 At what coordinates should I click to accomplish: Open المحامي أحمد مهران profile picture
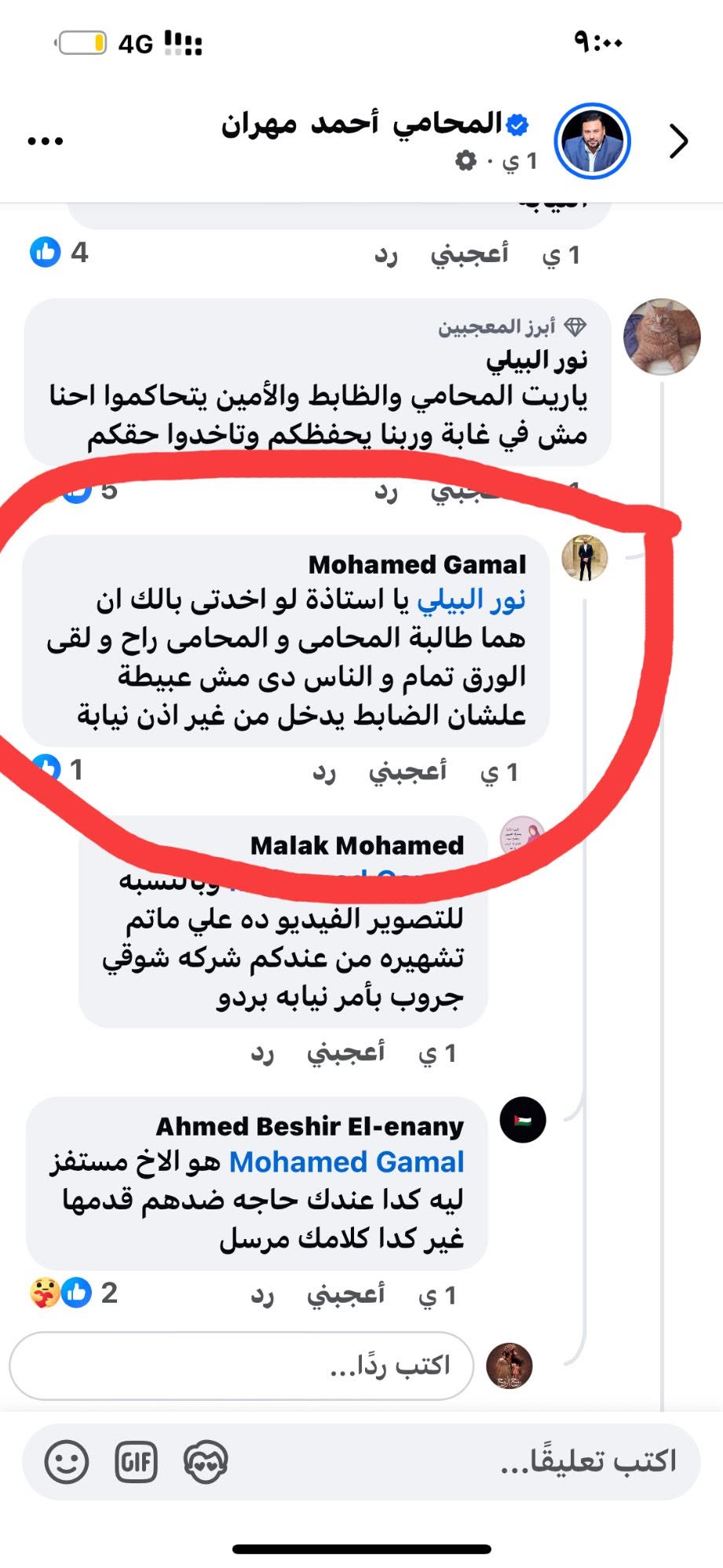(593, 141)
